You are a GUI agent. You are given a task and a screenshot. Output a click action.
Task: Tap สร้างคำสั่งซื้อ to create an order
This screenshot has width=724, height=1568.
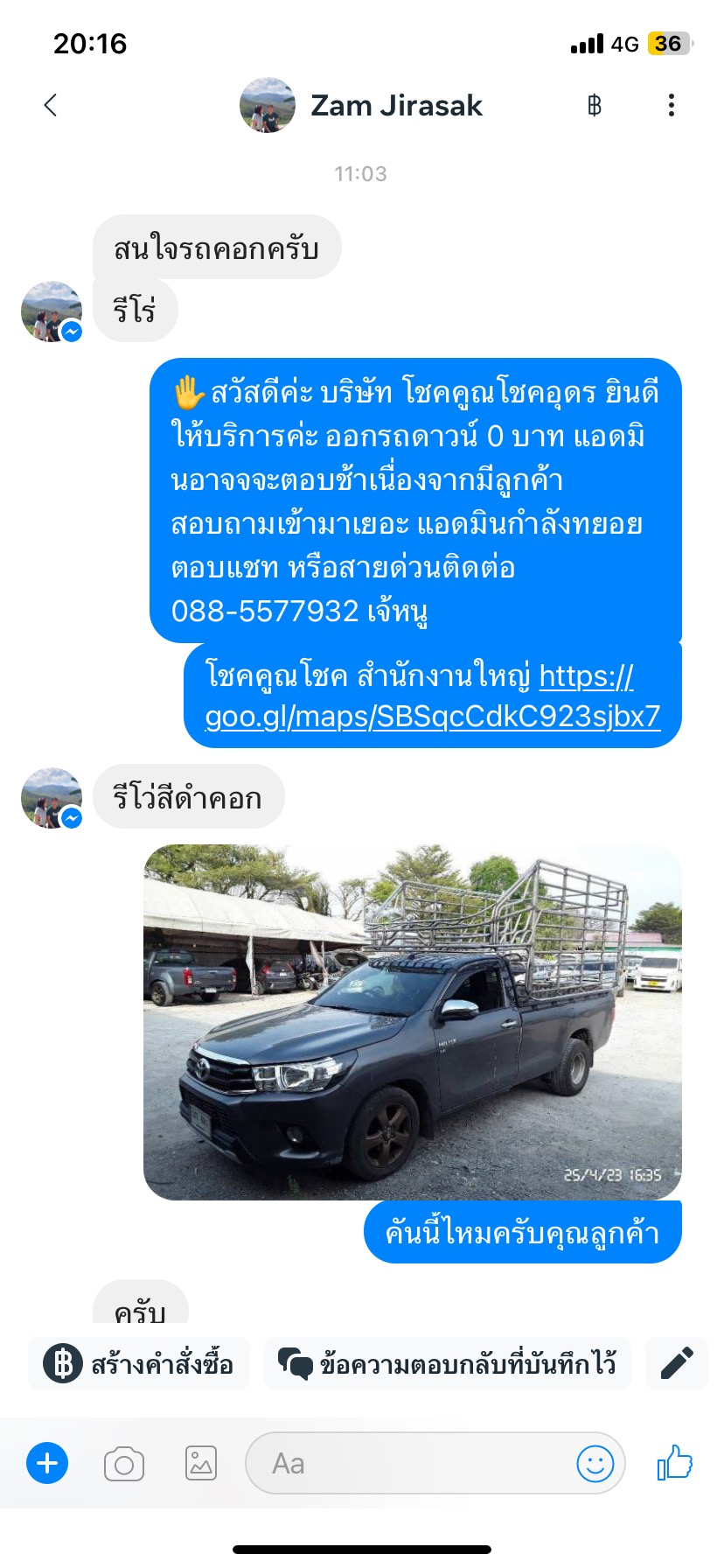139,1363
